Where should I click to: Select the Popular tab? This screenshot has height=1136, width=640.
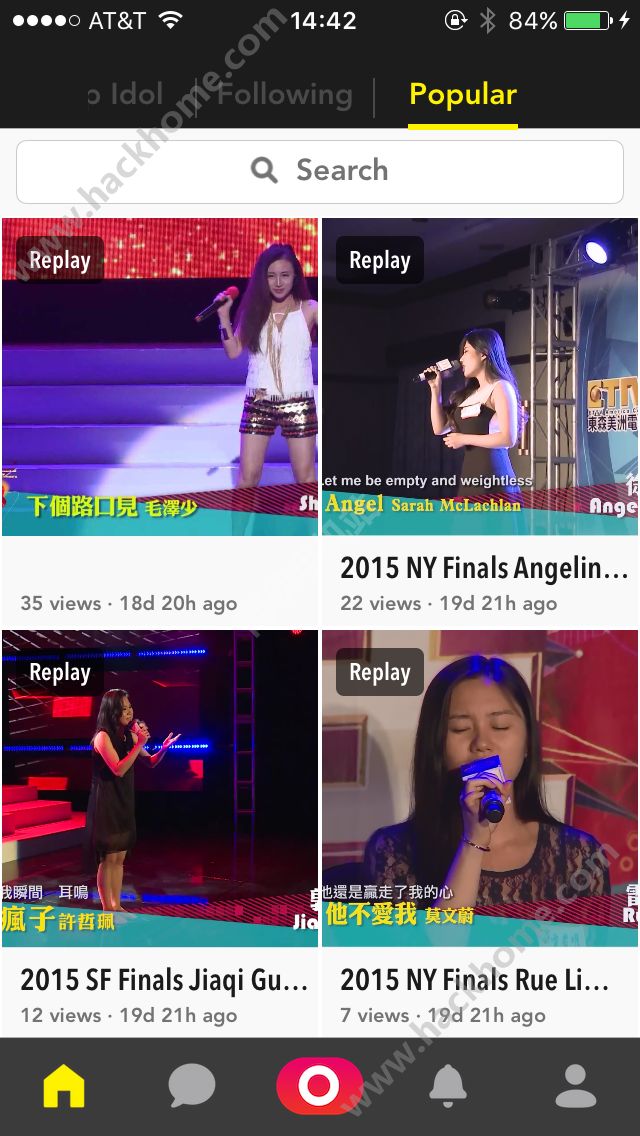(x=462, y=95)
